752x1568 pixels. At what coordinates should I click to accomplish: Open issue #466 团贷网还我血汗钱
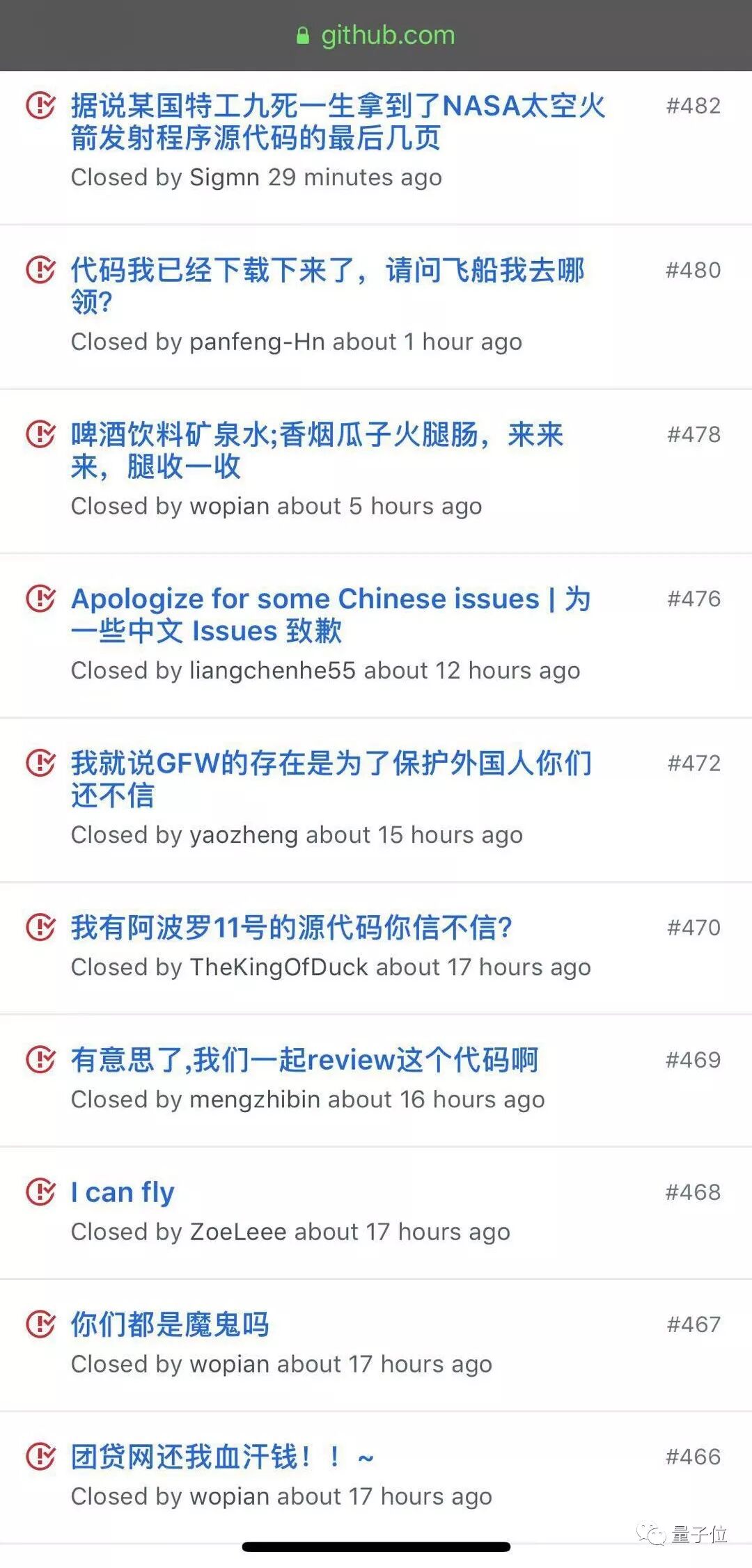pos(223,1457)
